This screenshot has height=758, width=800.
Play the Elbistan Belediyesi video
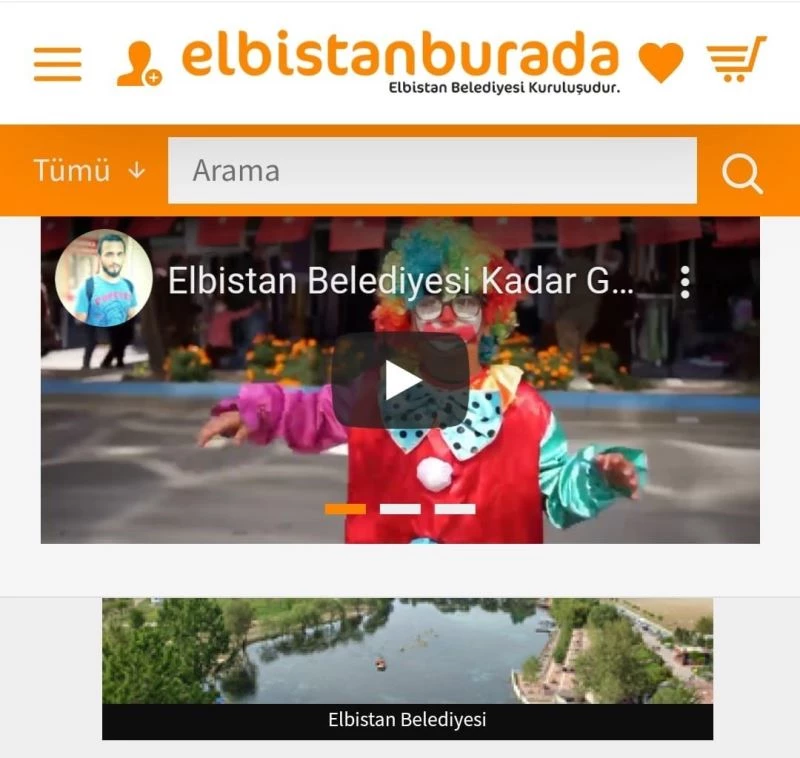tap(400, 381)
